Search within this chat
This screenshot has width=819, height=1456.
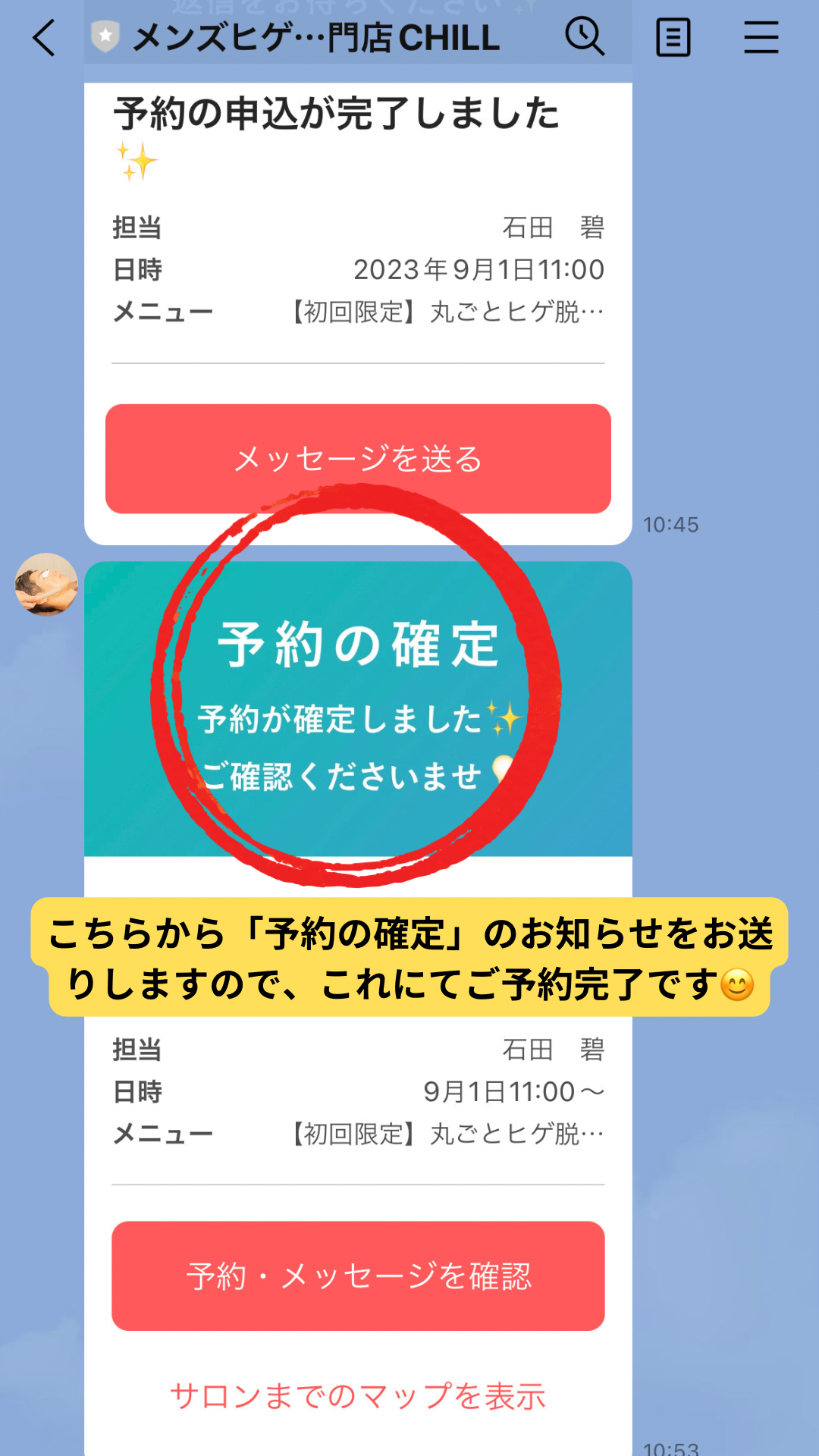click(585, 37)
